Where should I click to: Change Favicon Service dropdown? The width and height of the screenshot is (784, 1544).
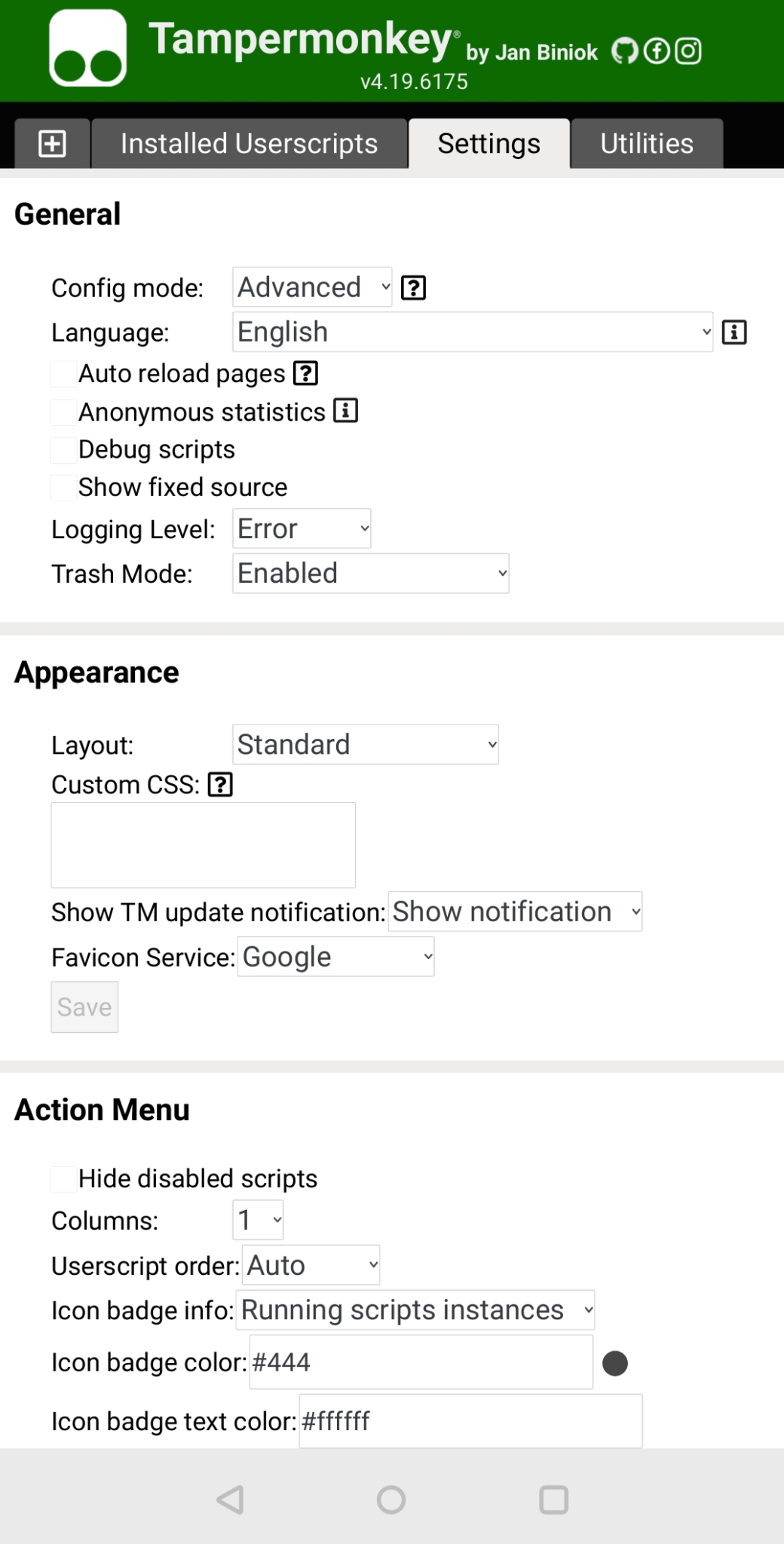pyautogui.click(x=335, y=957)
